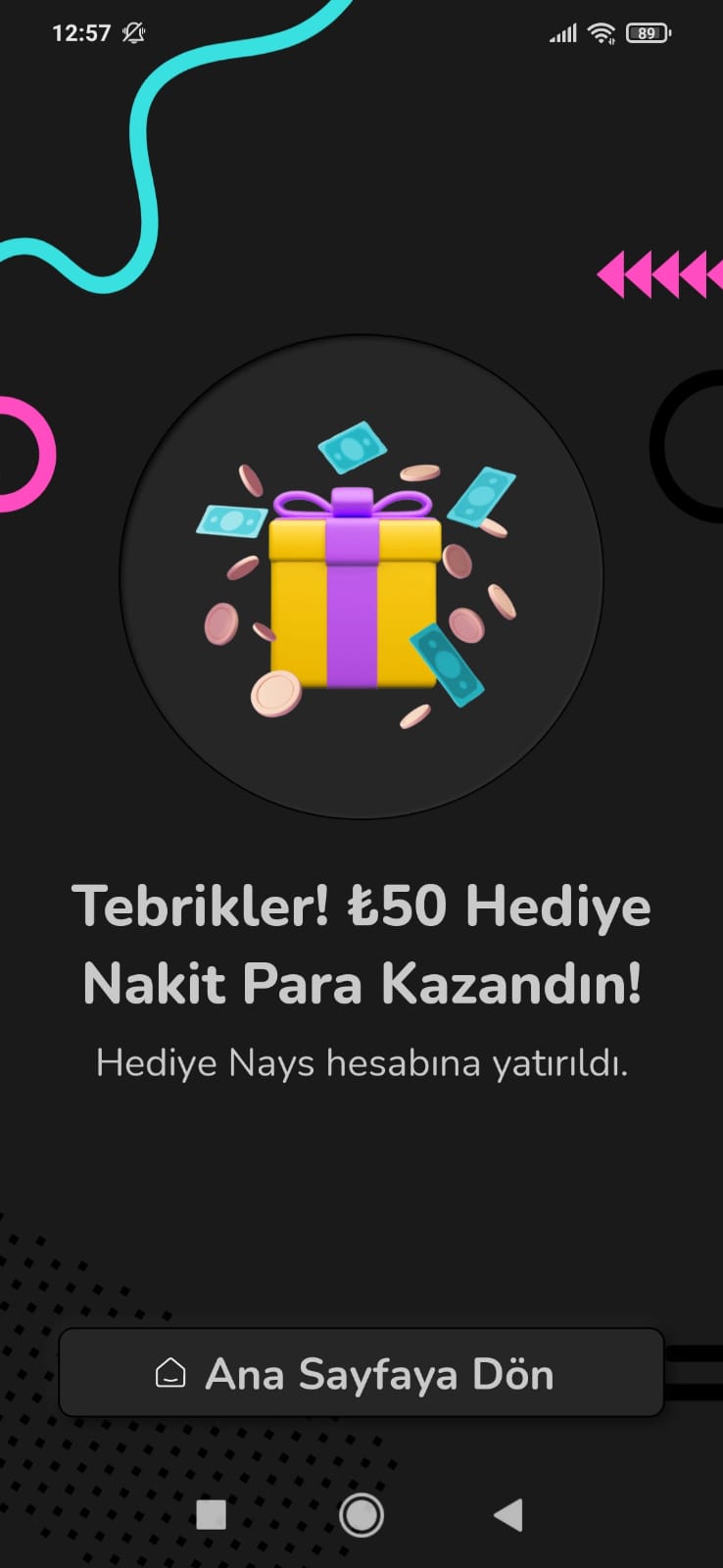Screen dimensions: 723x1568
Task: Tap the Ana Sayfaya Dön button
Action: click(x=361, y=1373)
